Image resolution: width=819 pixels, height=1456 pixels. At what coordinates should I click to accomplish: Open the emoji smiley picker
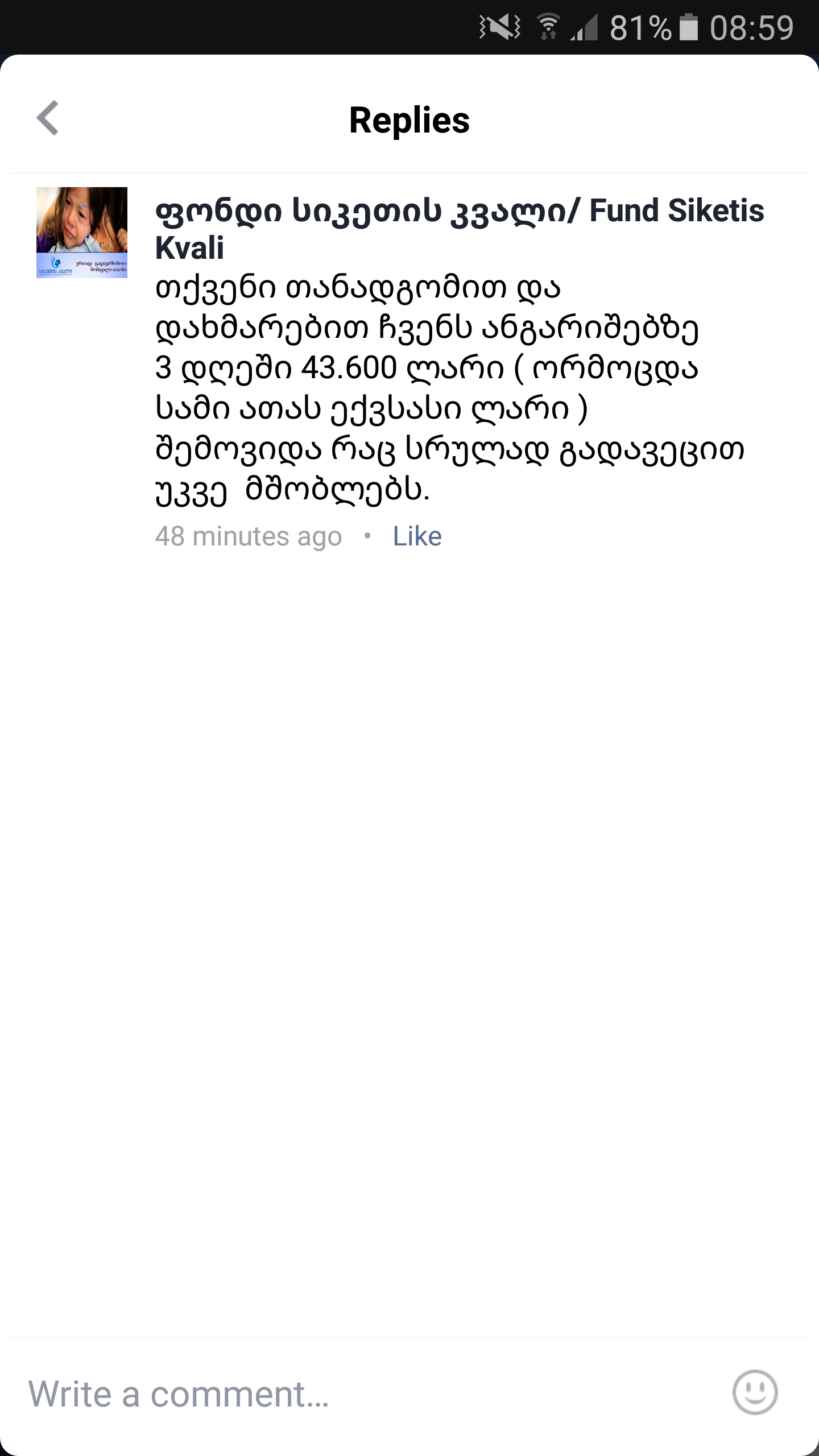(x=755, y=1392)
